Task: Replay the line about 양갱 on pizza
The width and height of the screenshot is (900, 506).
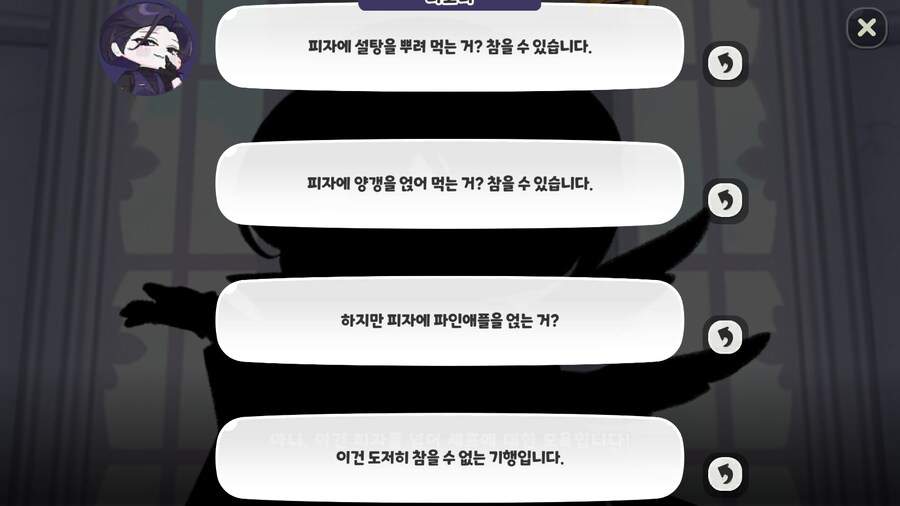Action: (725, 200)
